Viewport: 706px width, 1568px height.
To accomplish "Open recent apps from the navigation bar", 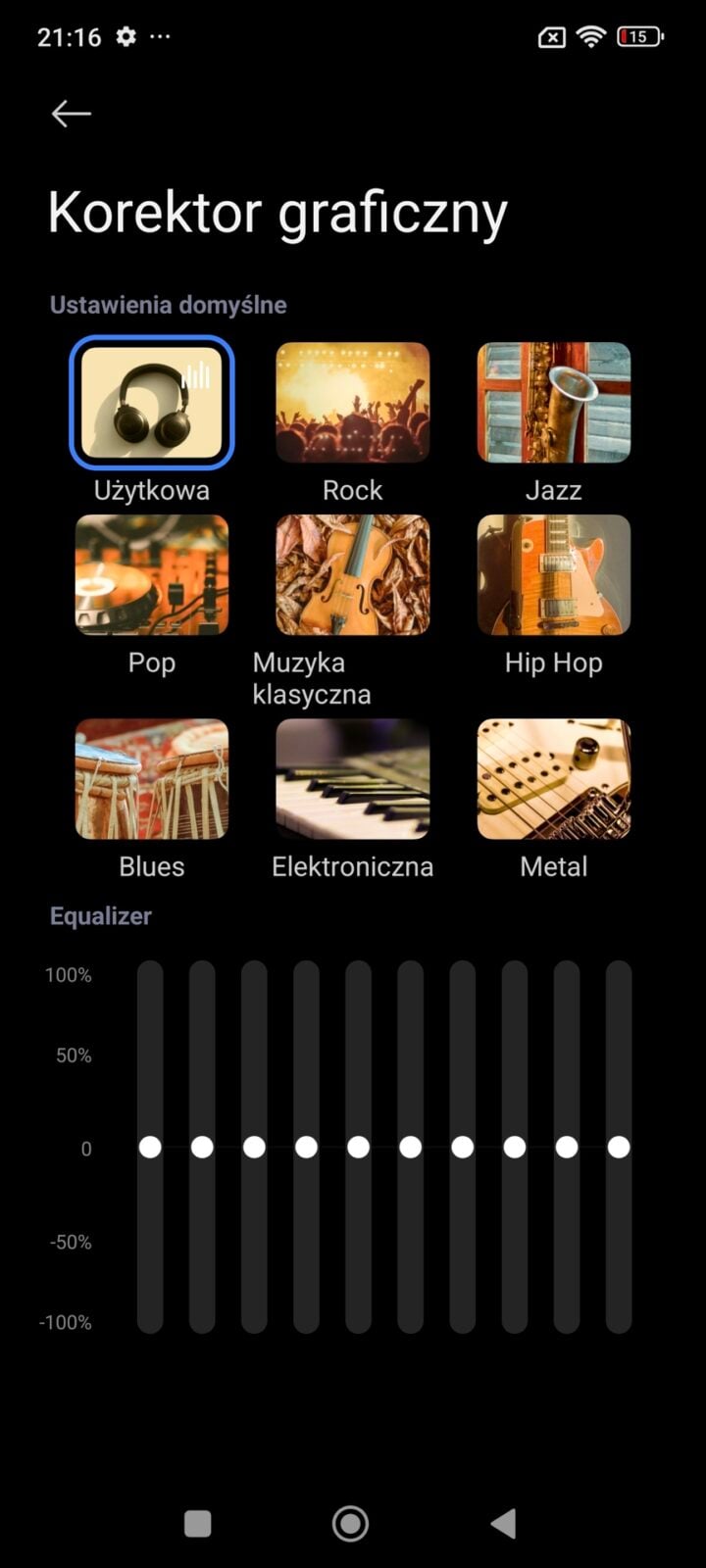I will coord(198,1523).
